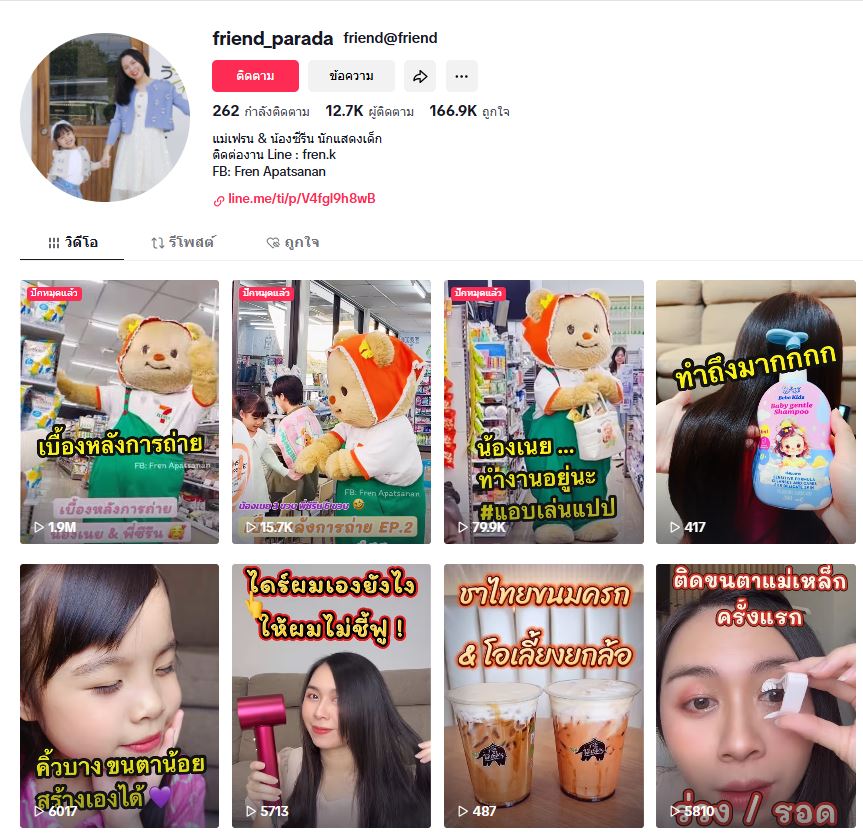This screenshot has height=837, width=863.
Task: Open the ข้อความ message button
Action: pos(351,76)
